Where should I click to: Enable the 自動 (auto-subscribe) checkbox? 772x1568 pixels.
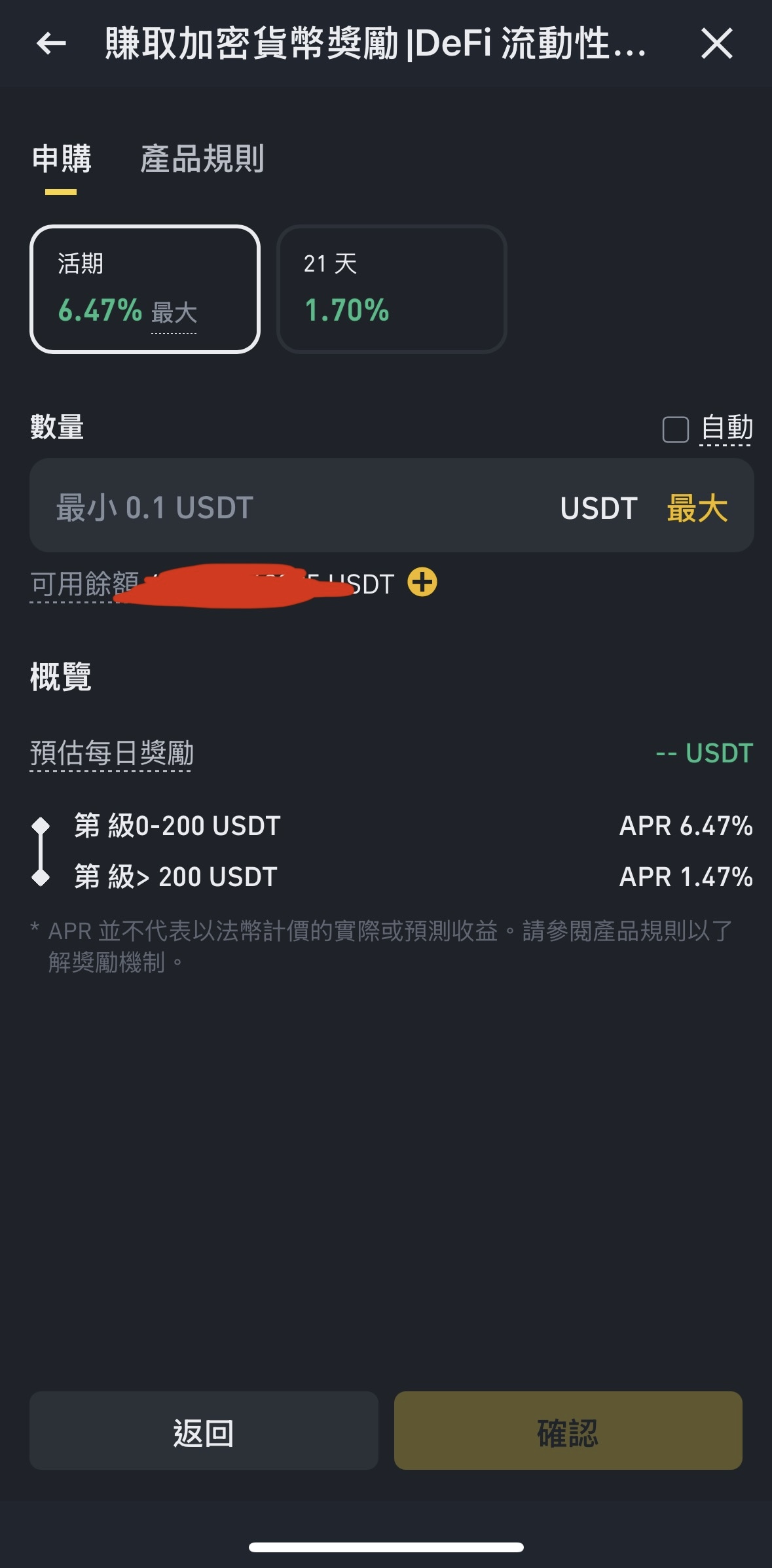tap(675, 429)
